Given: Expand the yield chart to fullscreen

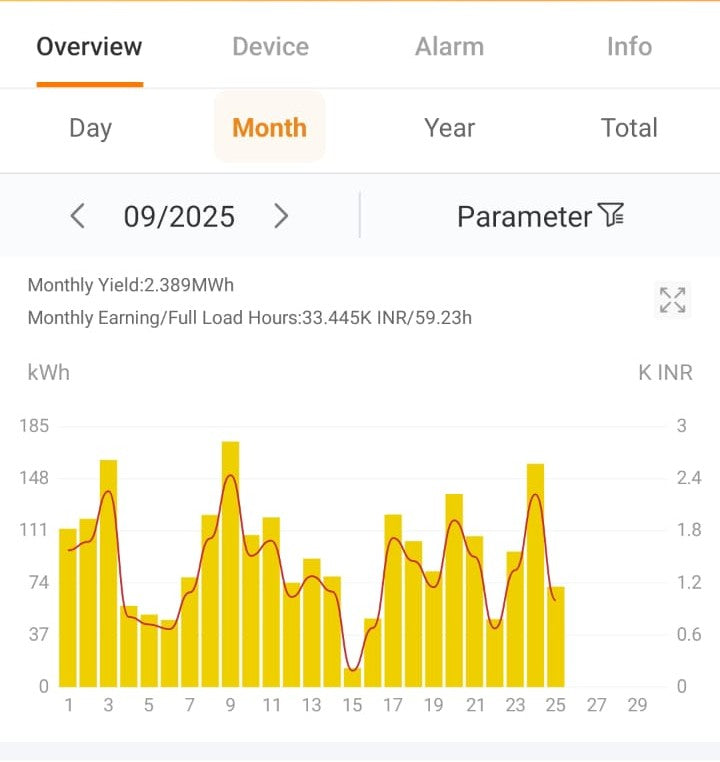Looking at the screenshot, I should click(x=671, y=299).
